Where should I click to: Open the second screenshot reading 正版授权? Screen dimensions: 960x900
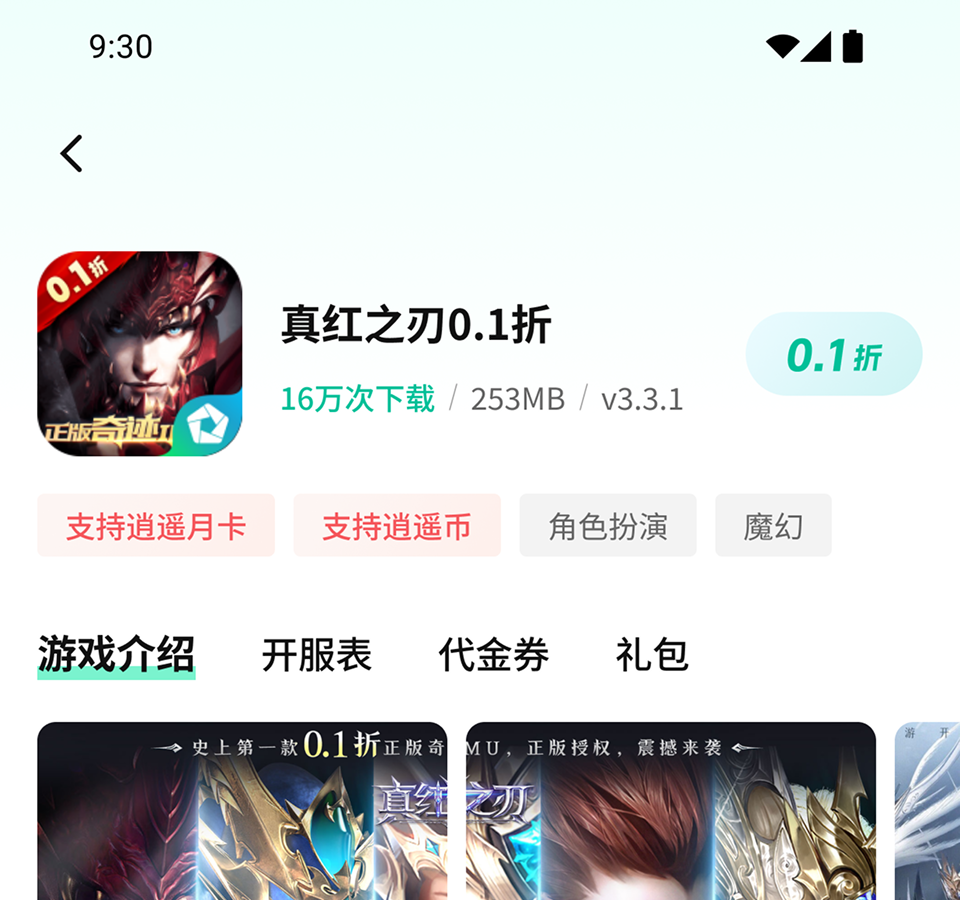pyautogui.click(x=670, y=812)
